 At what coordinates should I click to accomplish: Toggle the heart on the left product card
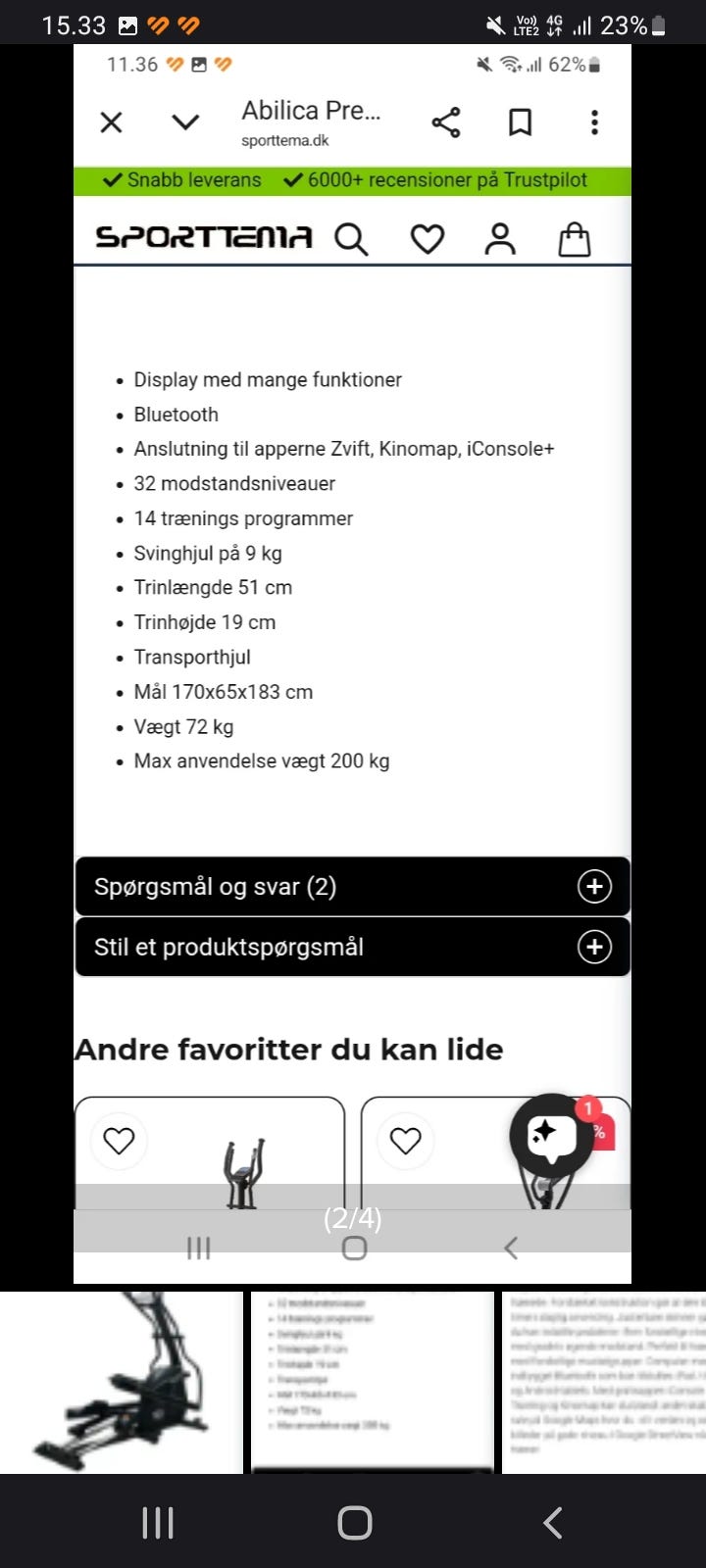119,1141
